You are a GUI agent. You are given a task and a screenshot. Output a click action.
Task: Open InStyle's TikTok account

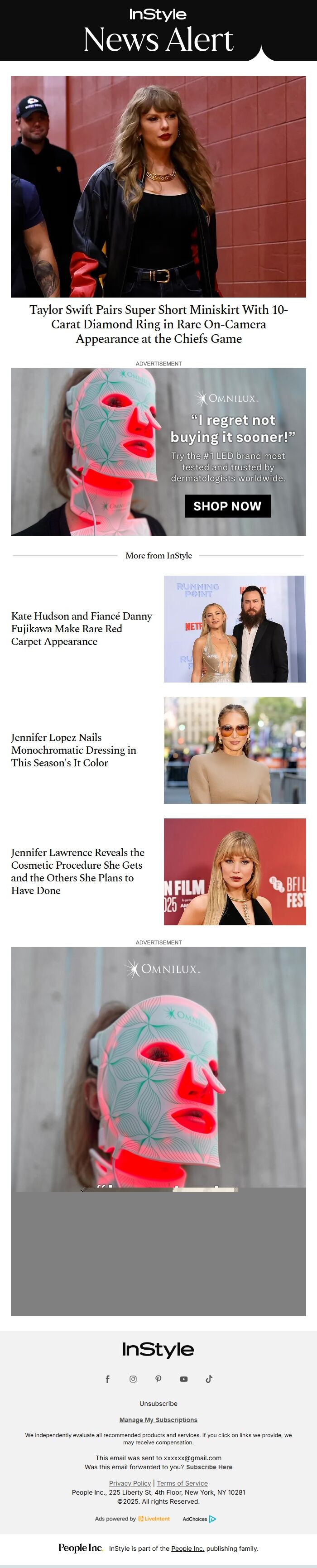tap(209, 1379)
